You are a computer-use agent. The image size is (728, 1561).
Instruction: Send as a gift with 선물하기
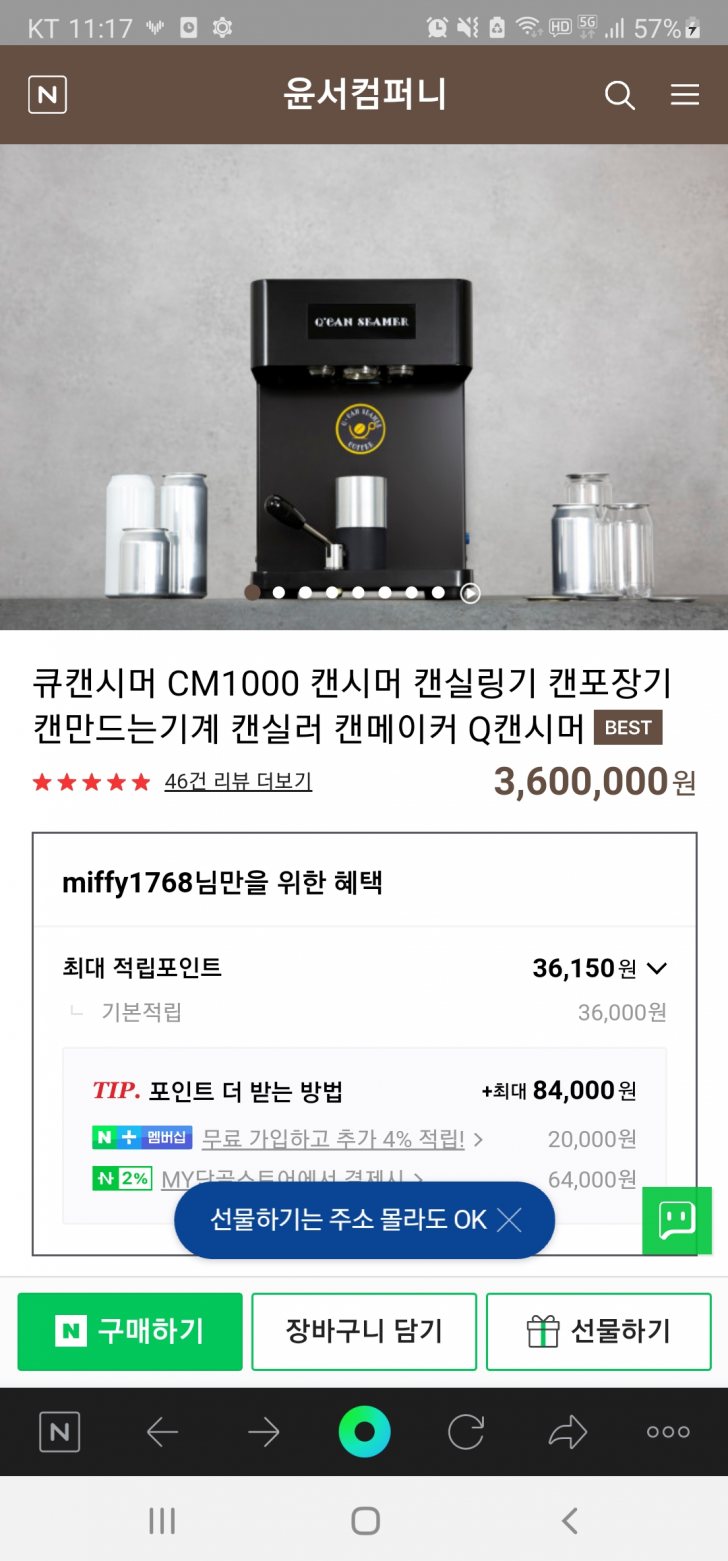point(598,1331)
